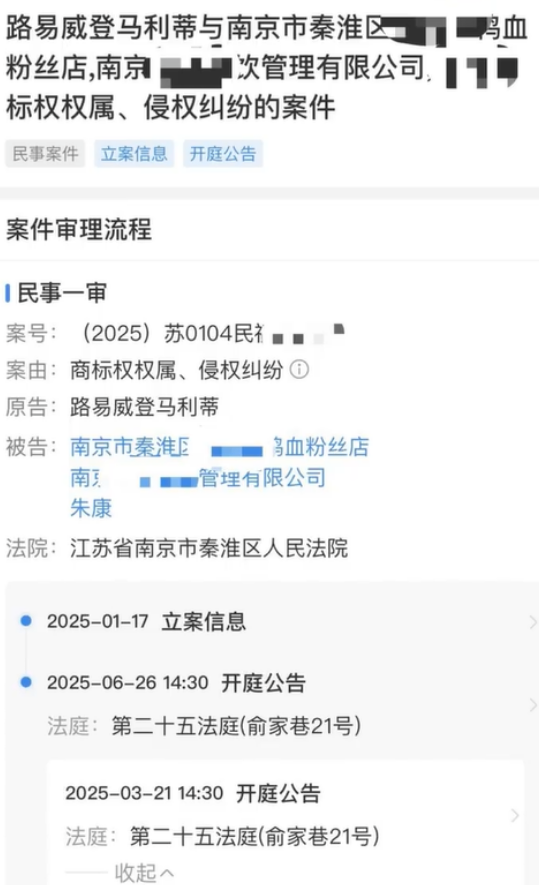The height and width of the screenshot is (885, 539).
Task: Collapse the list with 收起
Action: [144, 873]
